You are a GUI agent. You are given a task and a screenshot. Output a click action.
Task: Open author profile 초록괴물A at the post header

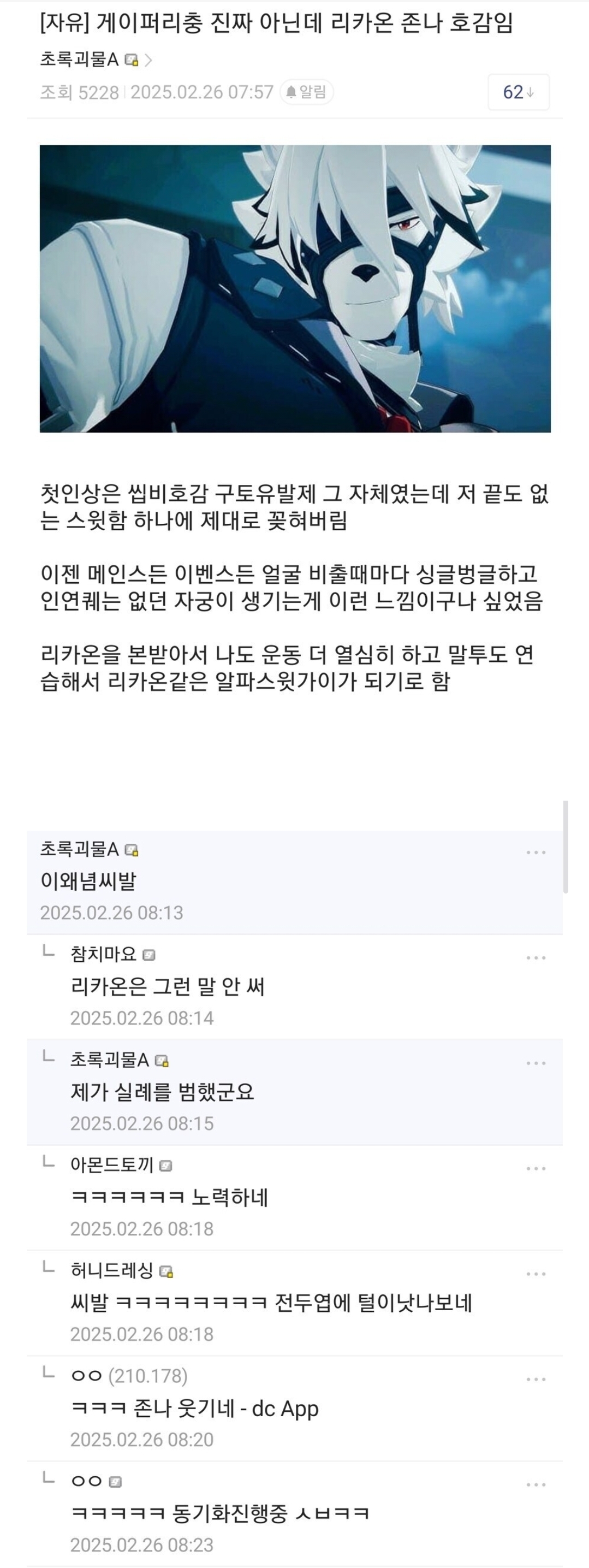pos(79,60)
